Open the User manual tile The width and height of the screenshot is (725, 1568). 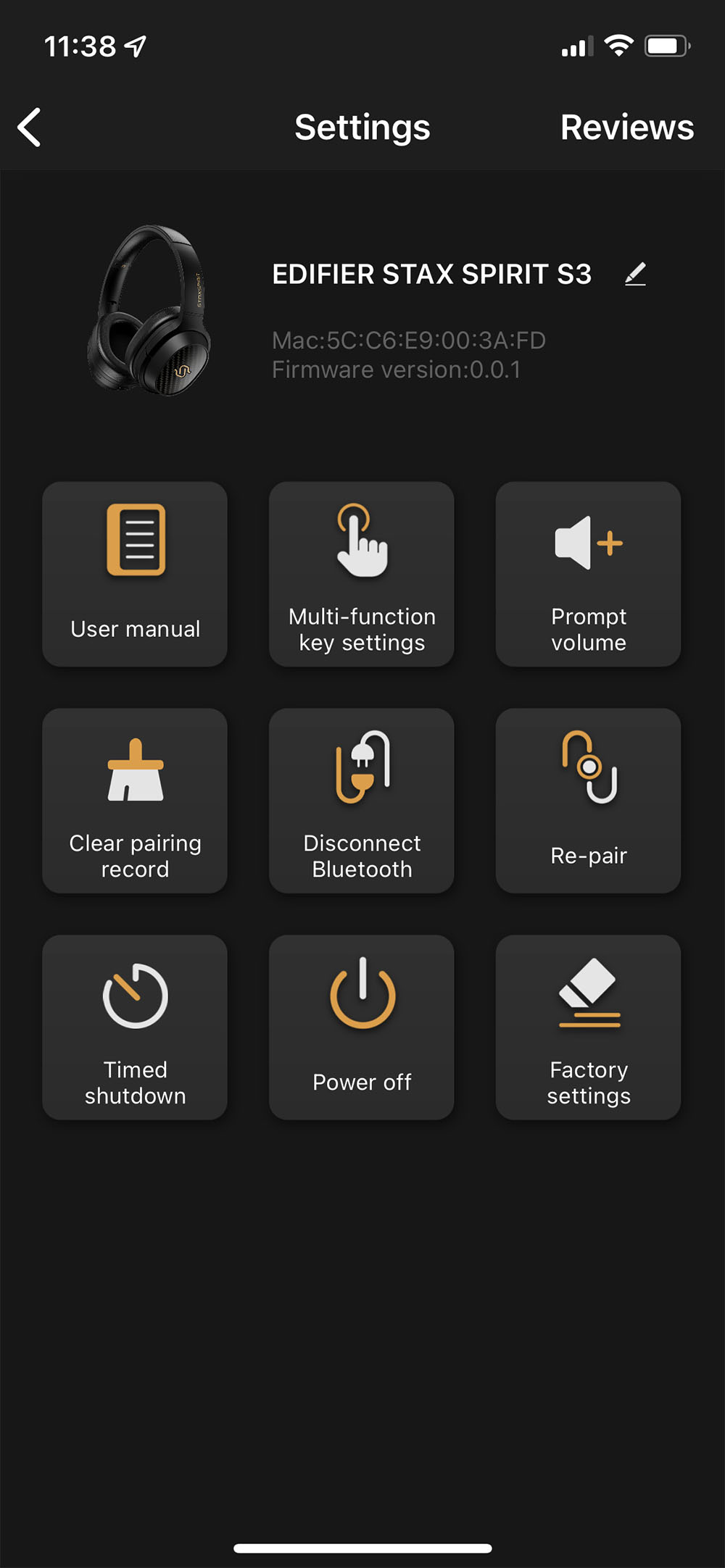coord(135,574)
